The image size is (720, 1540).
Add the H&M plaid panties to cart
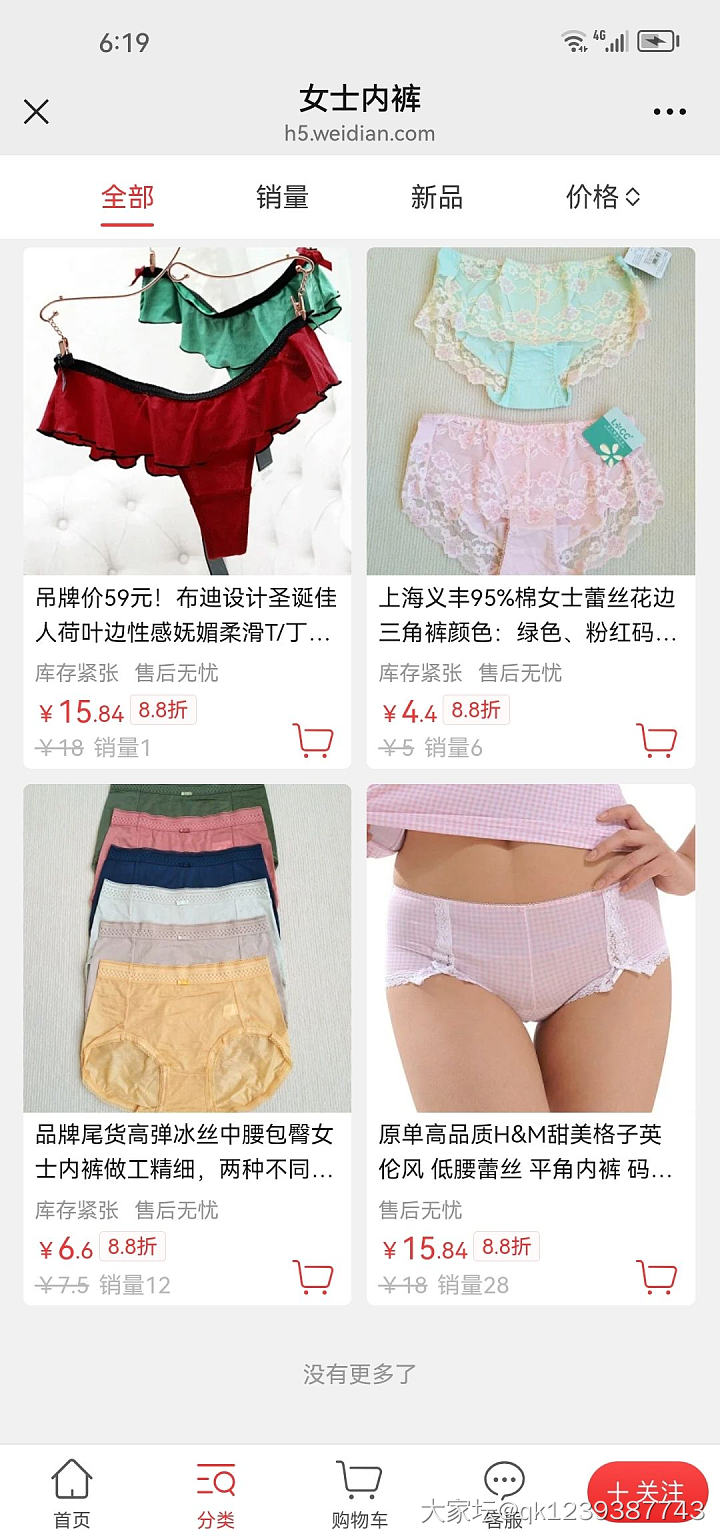pyautogui.click(x=658, y=1275)
